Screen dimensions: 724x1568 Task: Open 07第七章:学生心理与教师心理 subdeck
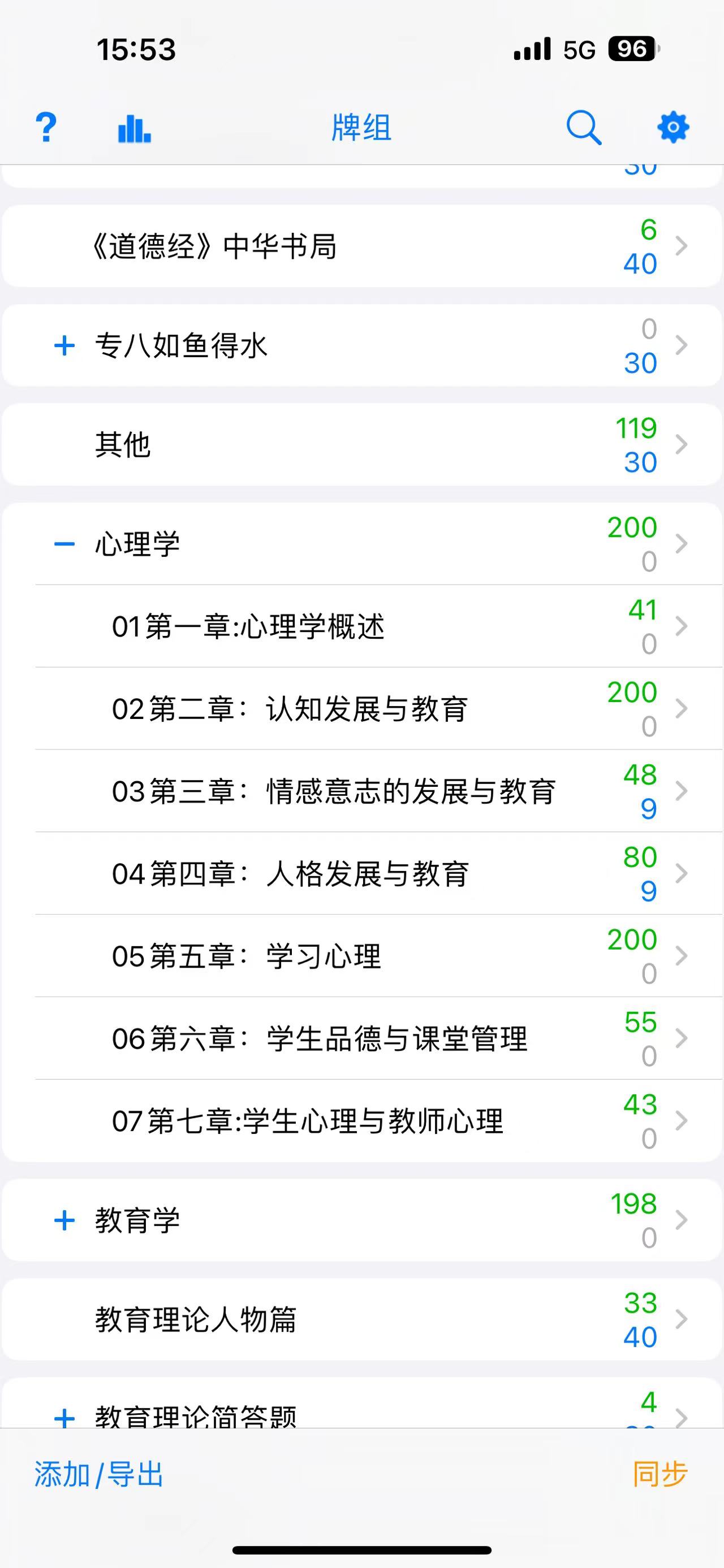click(308, 1121)
